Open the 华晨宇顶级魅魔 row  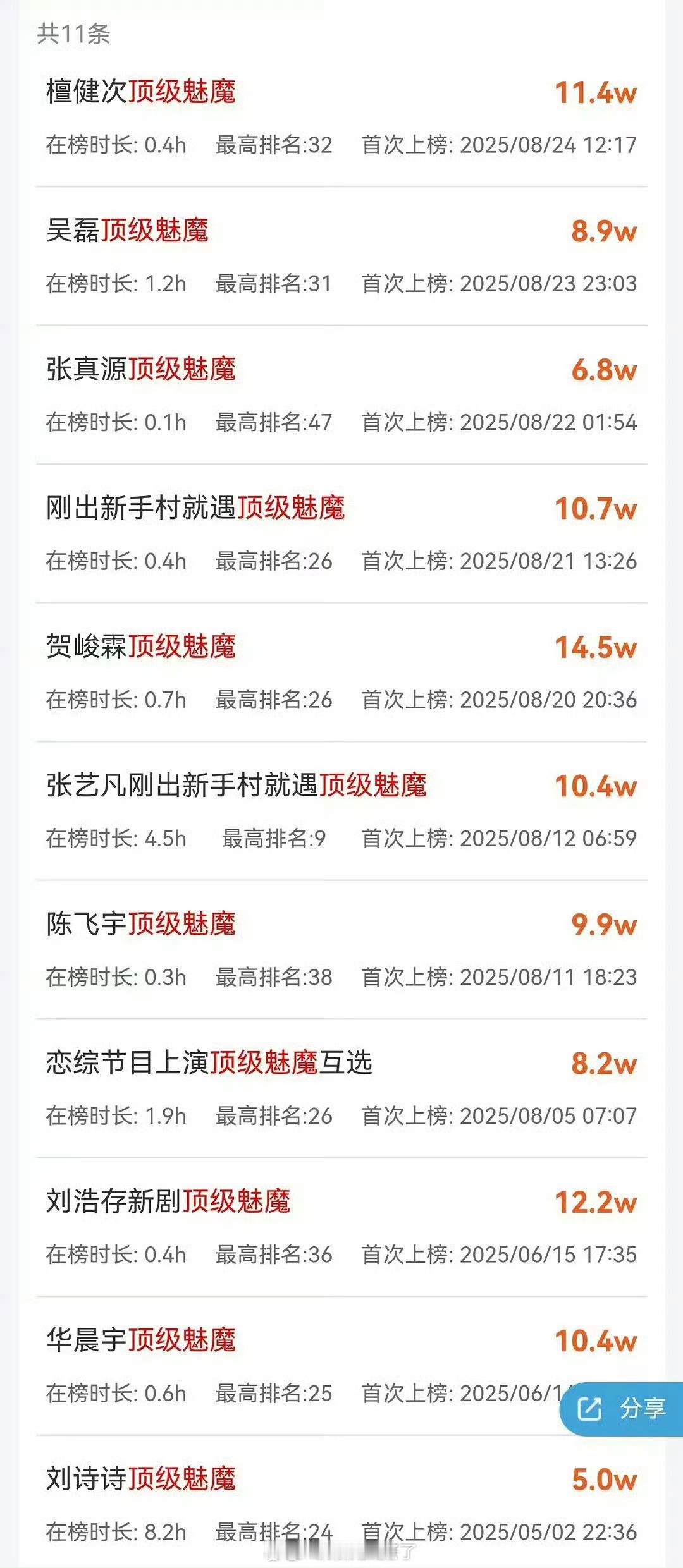341,1366
